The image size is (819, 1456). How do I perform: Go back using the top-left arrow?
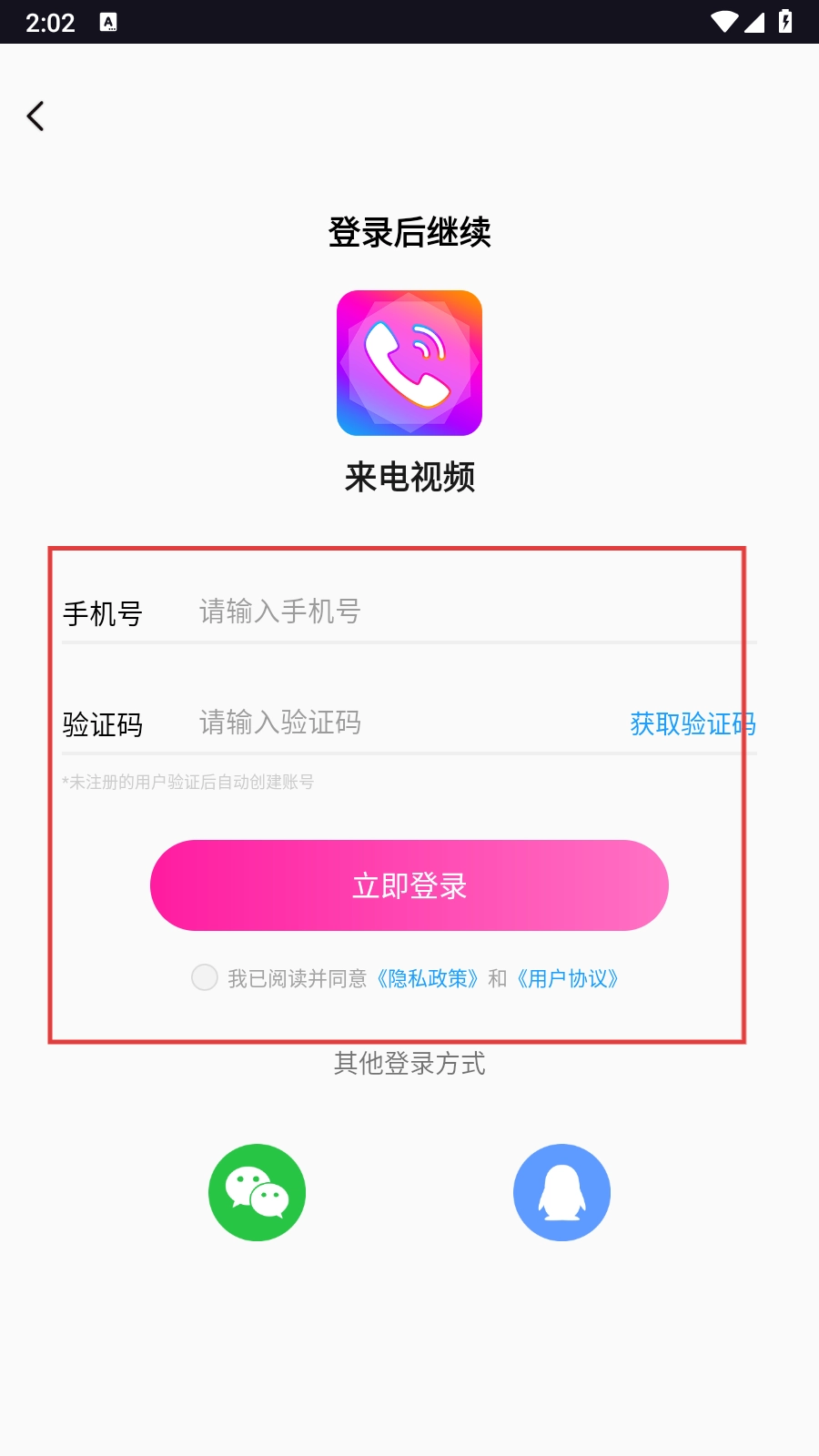click(x=35, y=116)
